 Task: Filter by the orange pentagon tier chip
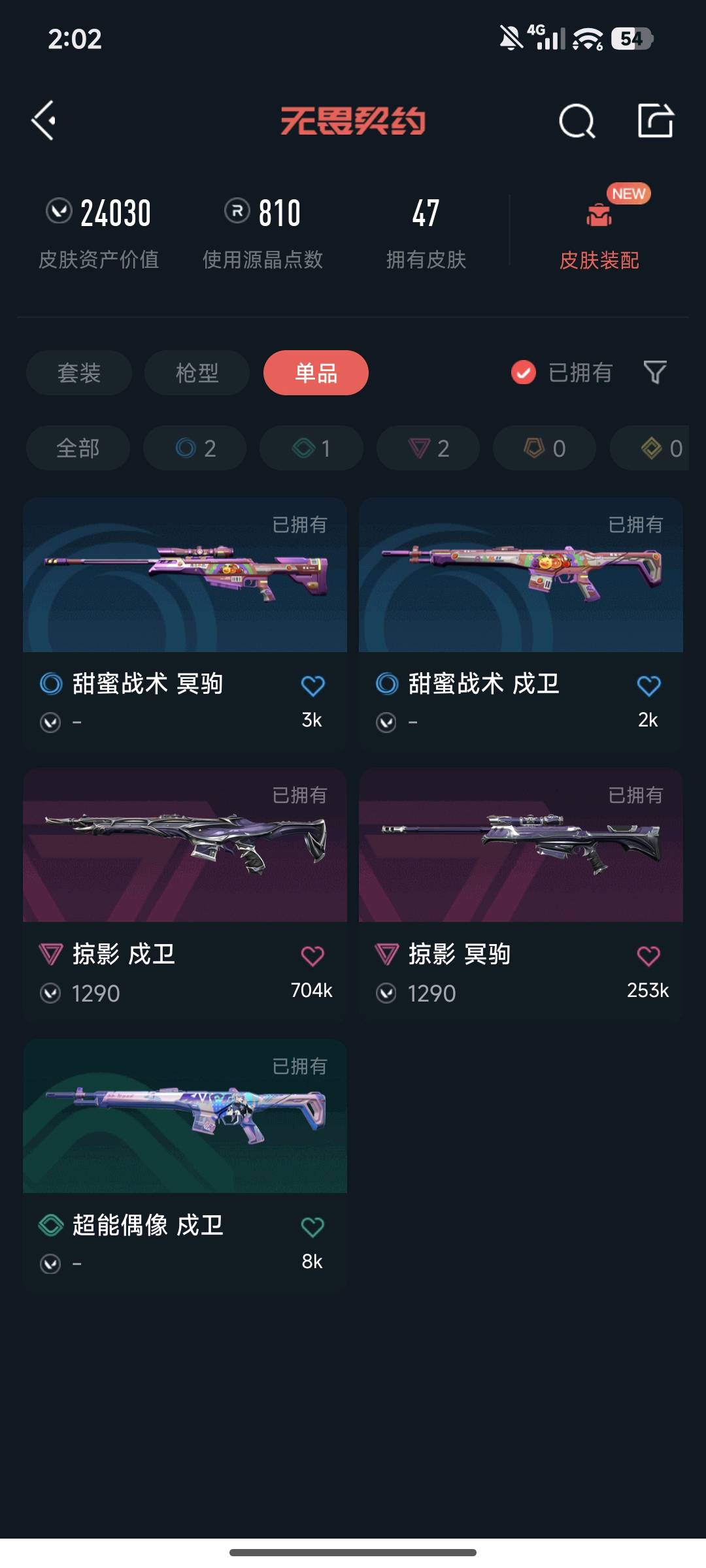[x=545, y=448]
